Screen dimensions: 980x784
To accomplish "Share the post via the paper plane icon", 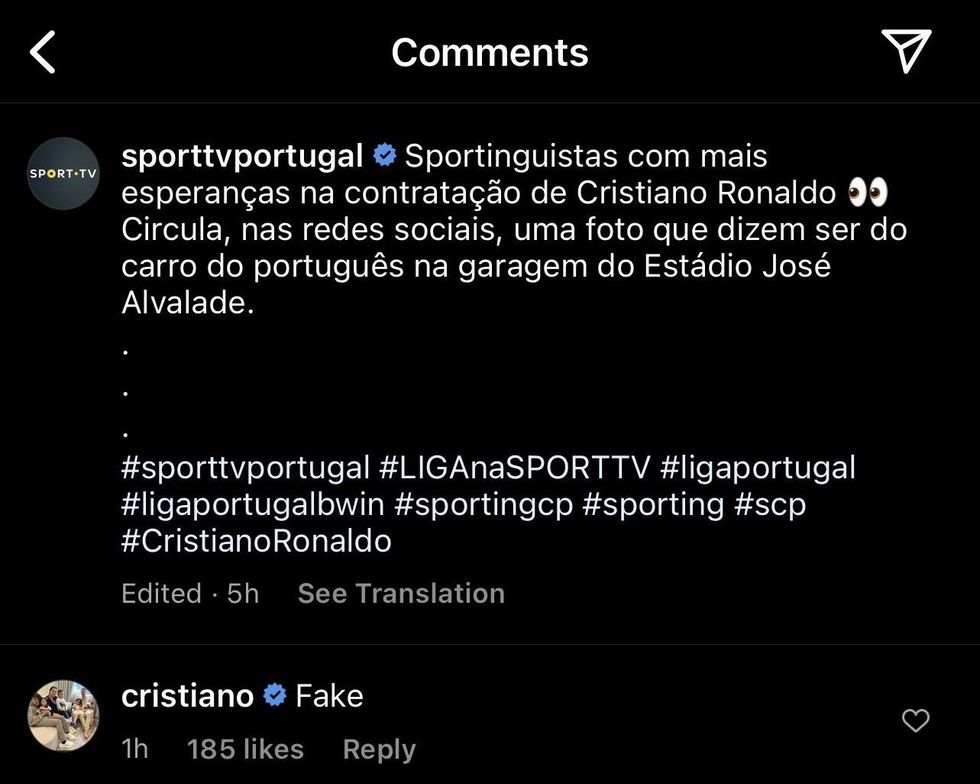I will [906, 51].
